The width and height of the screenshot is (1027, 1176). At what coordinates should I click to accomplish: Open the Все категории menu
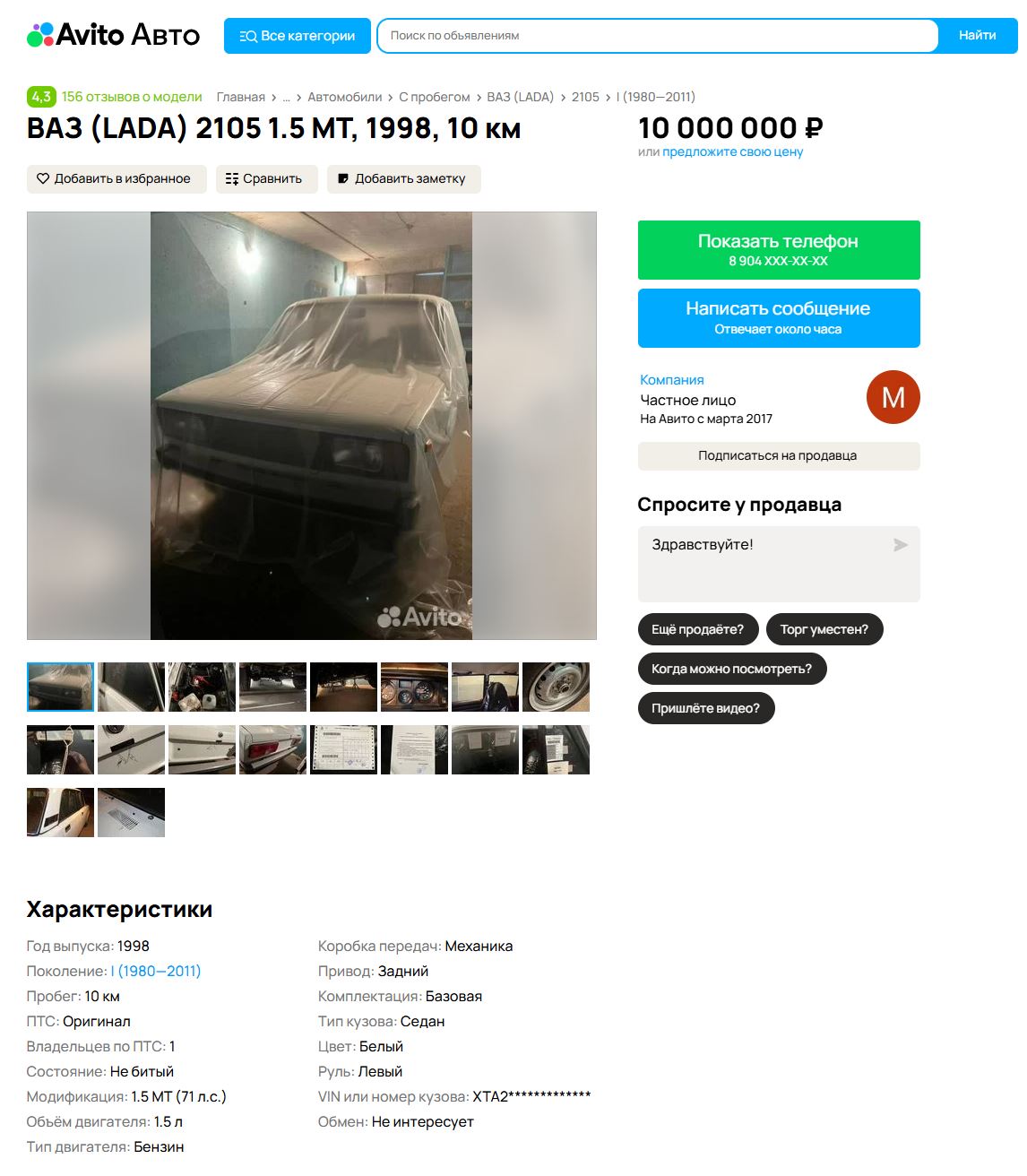coord(297,36)
